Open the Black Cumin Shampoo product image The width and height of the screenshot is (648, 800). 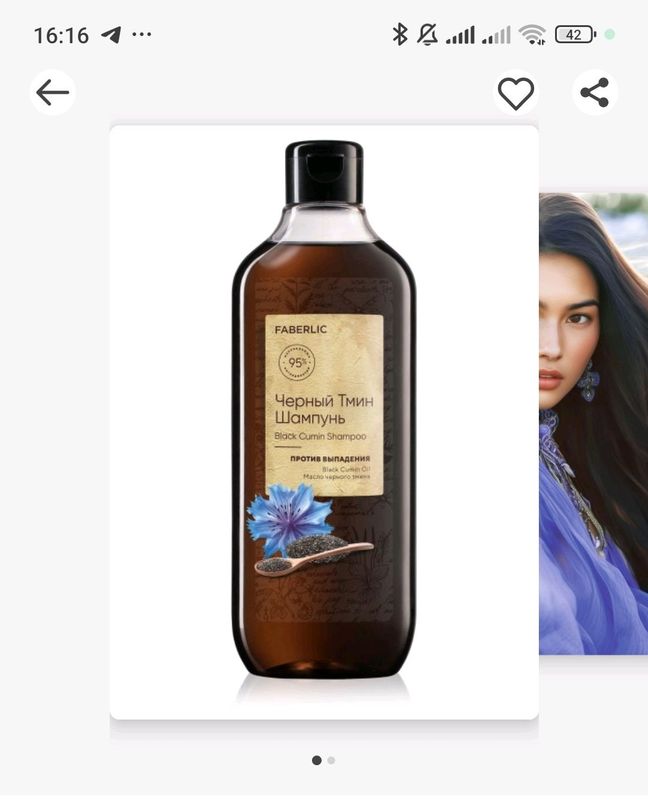323,420
